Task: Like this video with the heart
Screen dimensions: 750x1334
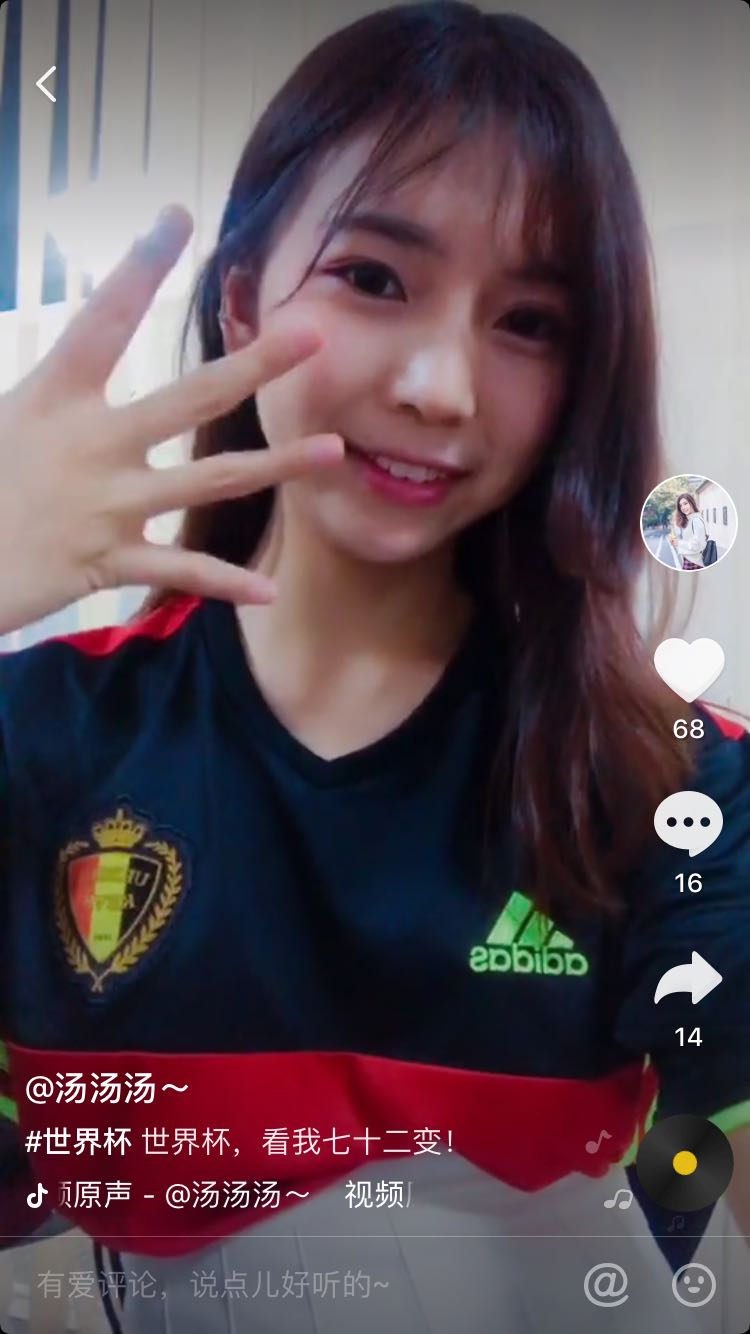Action: (x=688, y=669)
